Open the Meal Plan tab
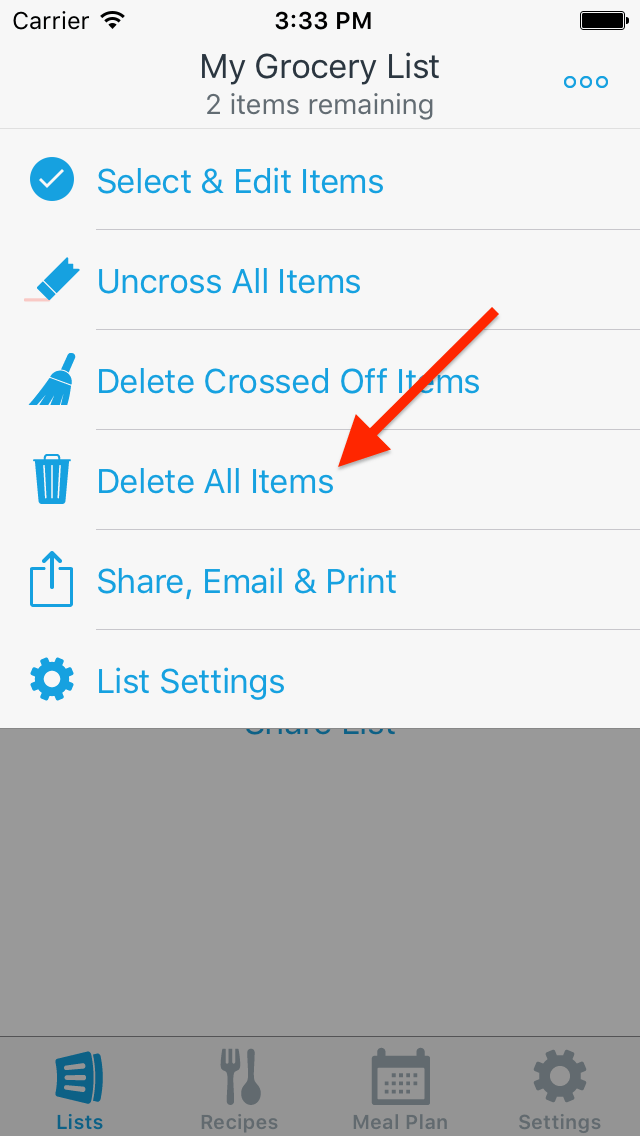Image resolution: width=640 pixels, height=1136 pixels. pos(400,1090)
